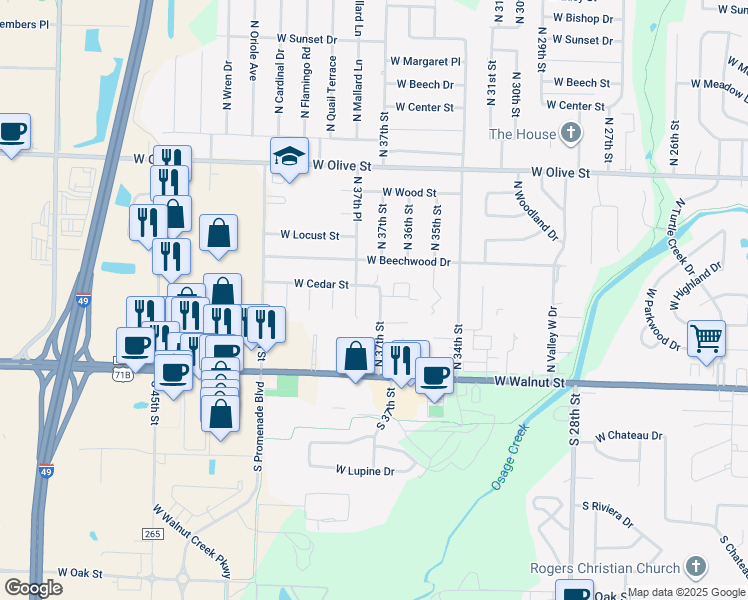This screenshot has height=600, width=748.
Task: Open the Rogers Christian Church place marker
Action: tap(696, 568)
